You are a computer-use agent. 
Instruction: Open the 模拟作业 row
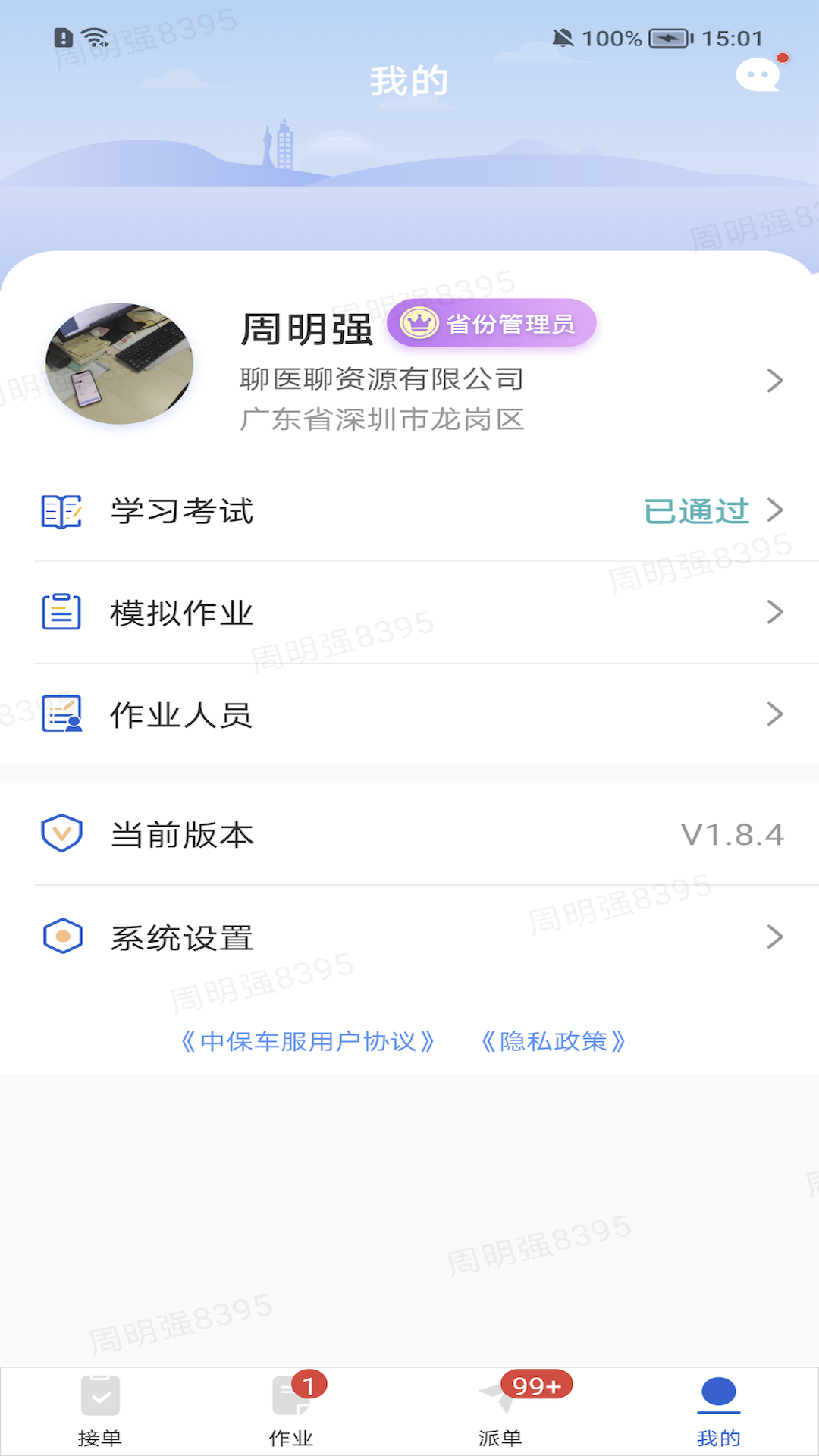(x=409, y=613)
